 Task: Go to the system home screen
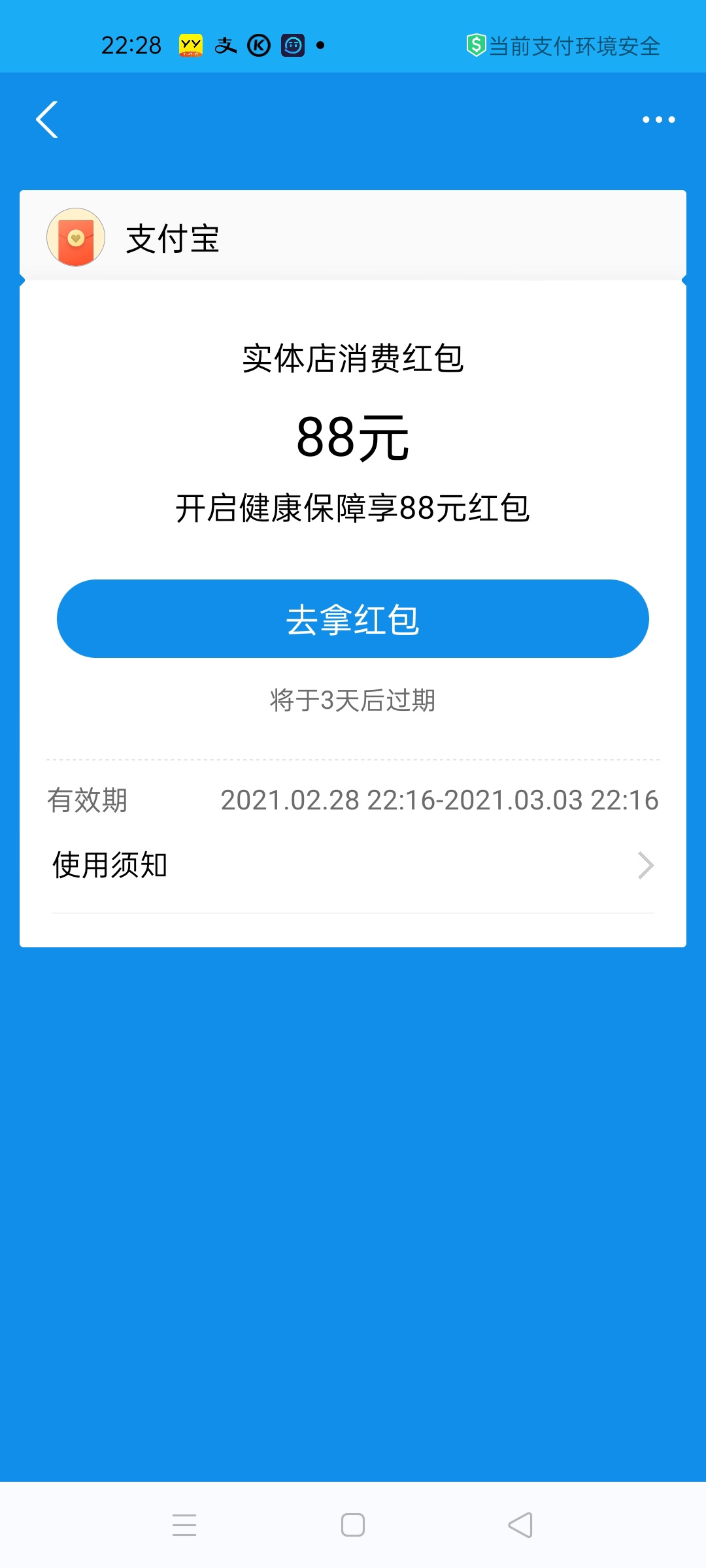353,1525
